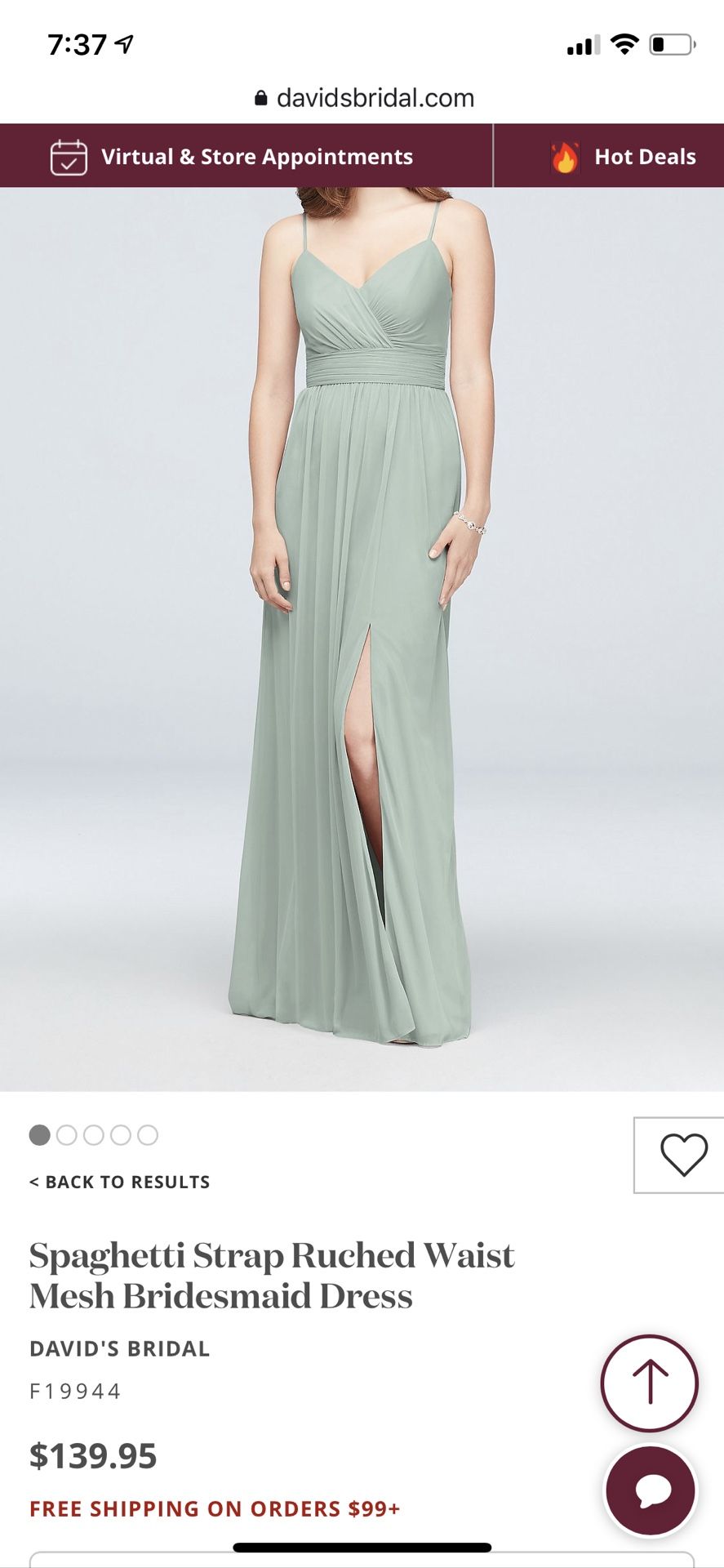Screen dimensions: 724x1568
Task: Jump to the second image dot
Action: (67, 1134)
